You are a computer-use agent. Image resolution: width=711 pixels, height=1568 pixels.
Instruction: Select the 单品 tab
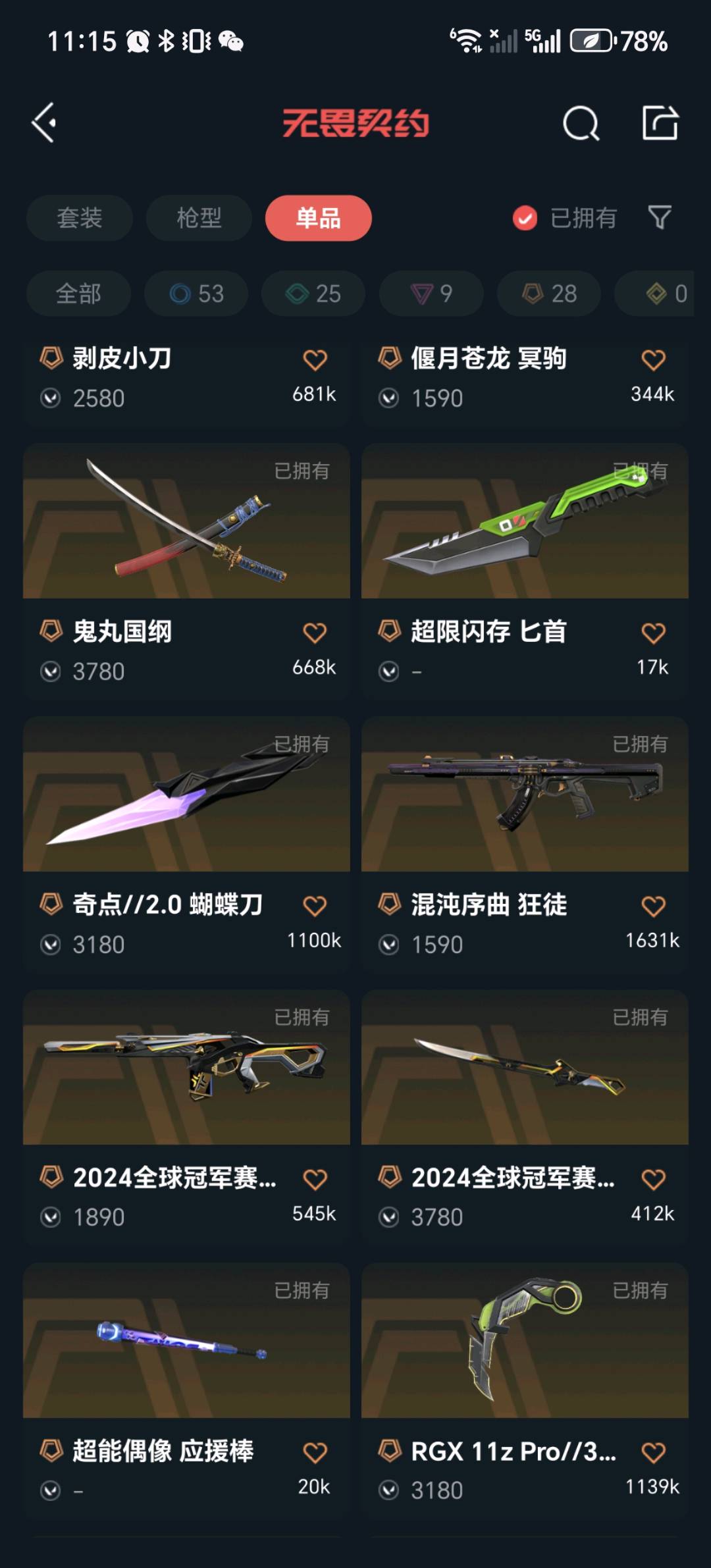318,218
